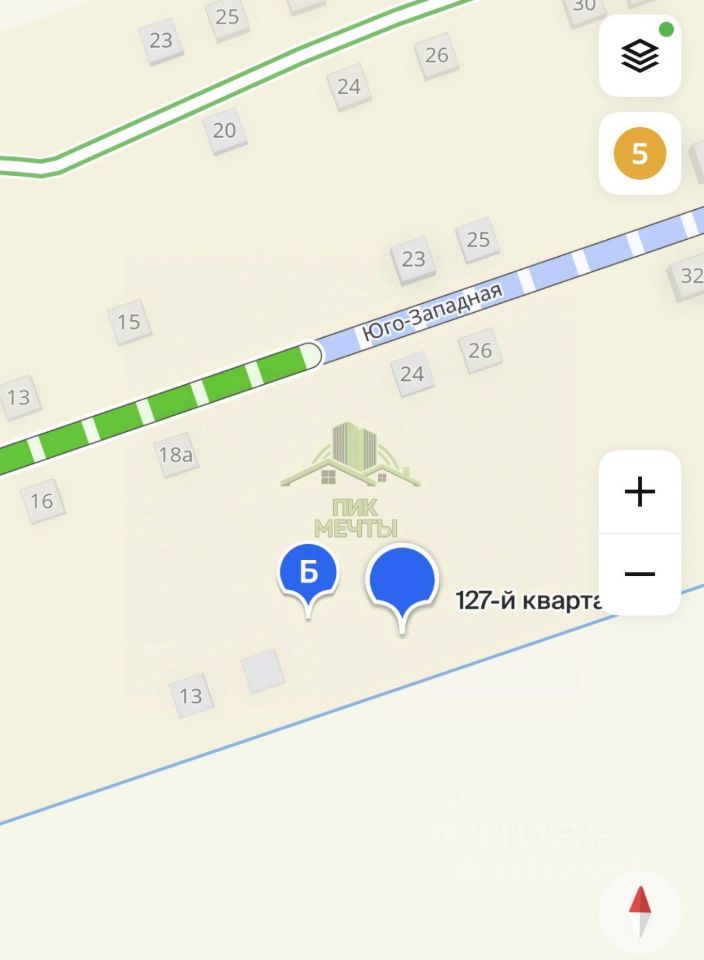Zoom in with the plus button

click(640, 491)
